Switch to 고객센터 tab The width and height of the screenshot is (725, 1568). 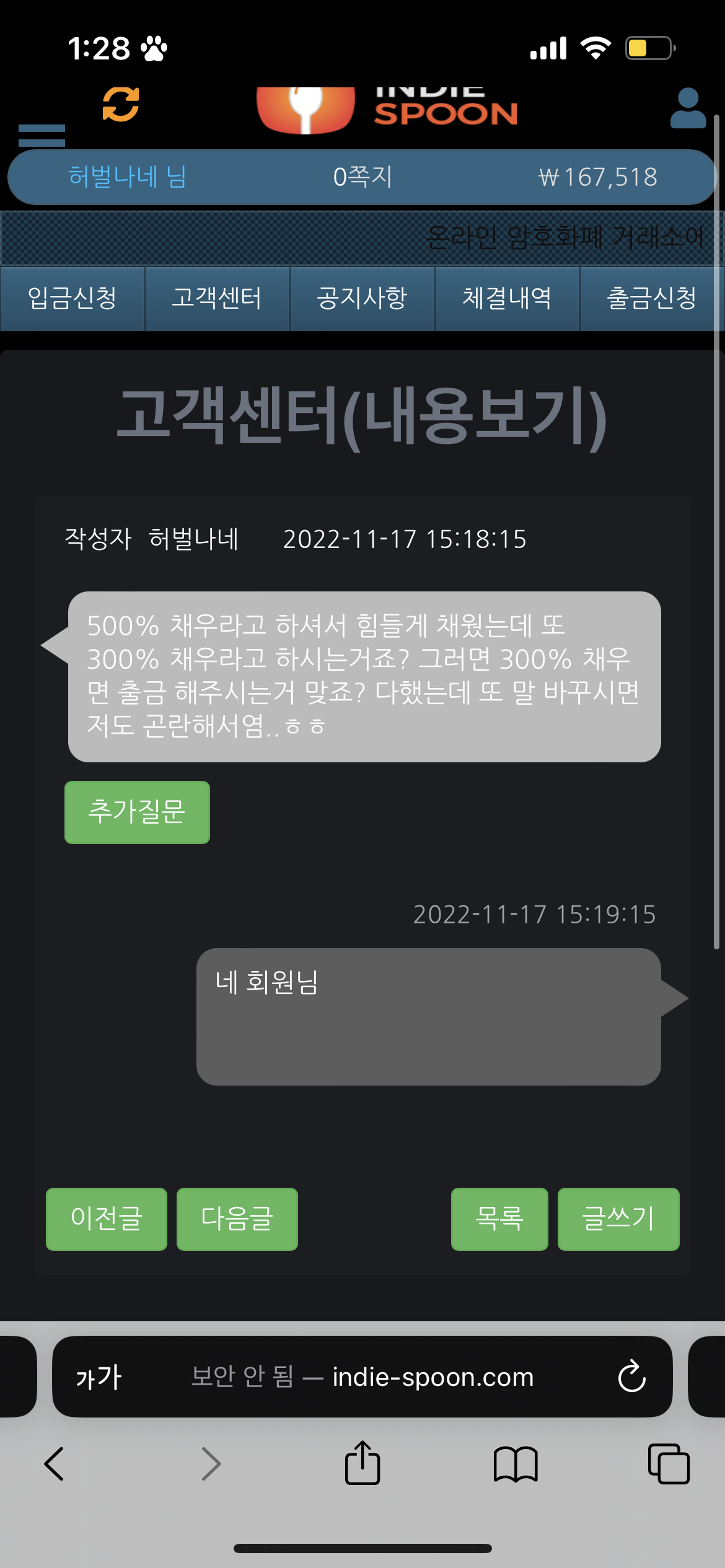(217, 298)
